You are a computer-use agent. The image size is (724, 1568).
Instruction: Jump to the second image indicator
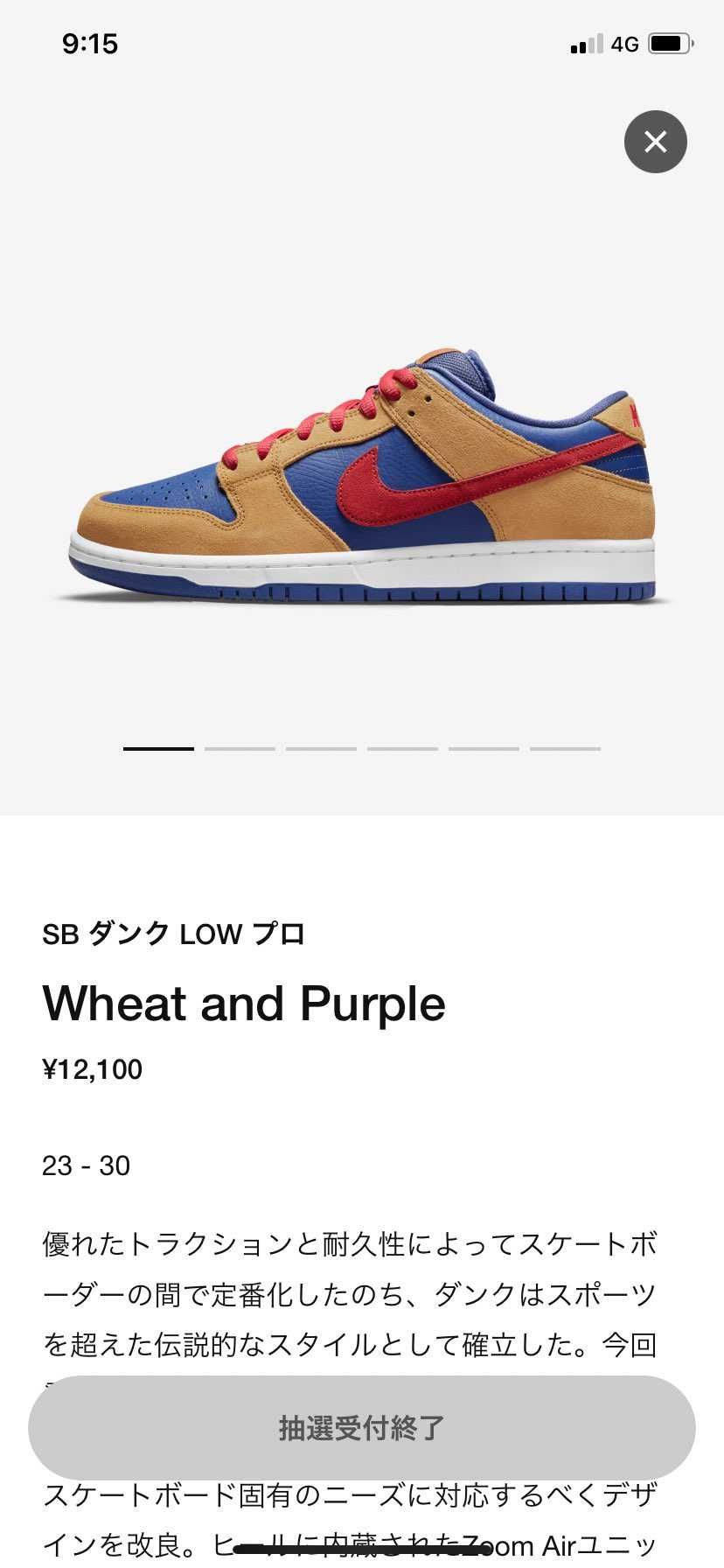pos(240,749)
